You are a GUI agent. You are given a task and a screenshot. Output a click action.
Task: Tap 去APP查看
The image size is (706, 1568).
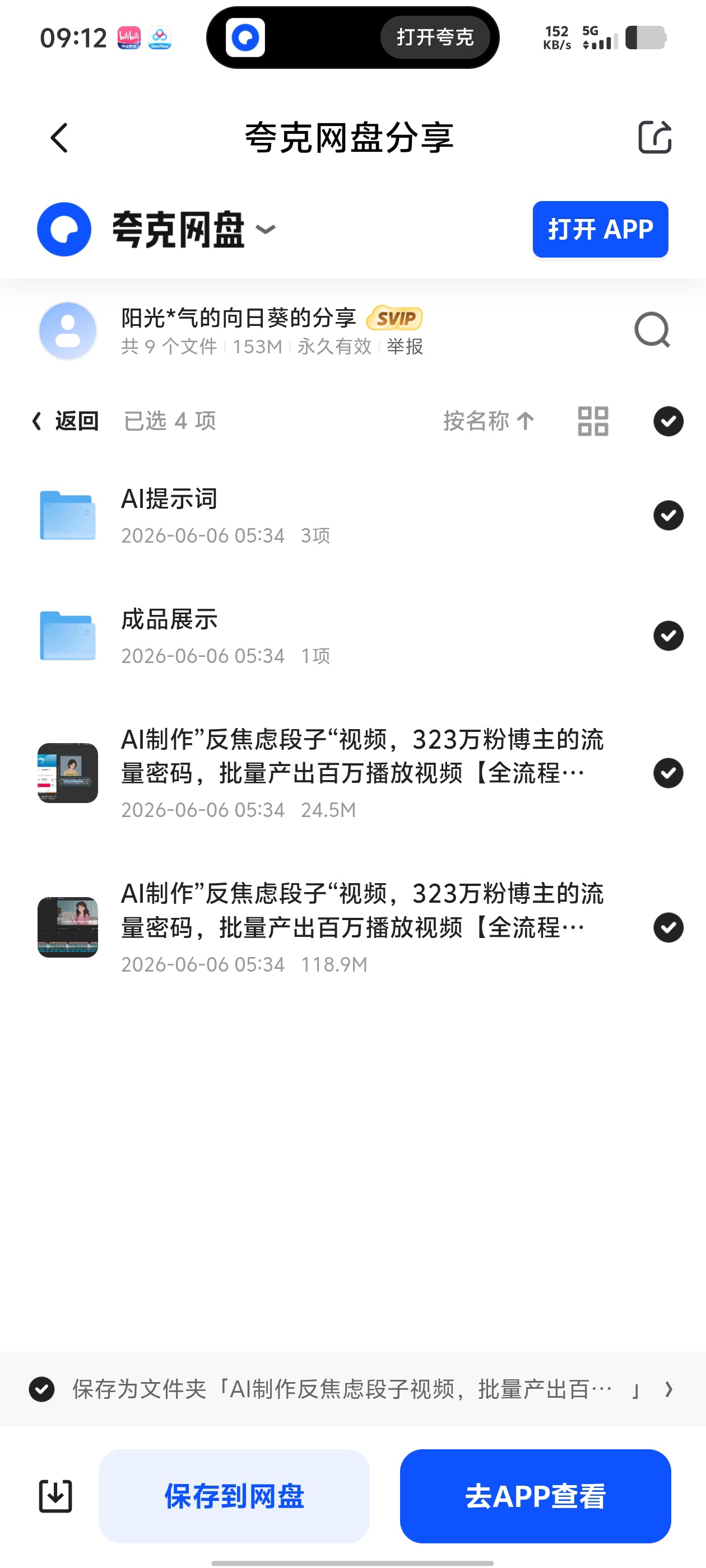pos(536,1496)
